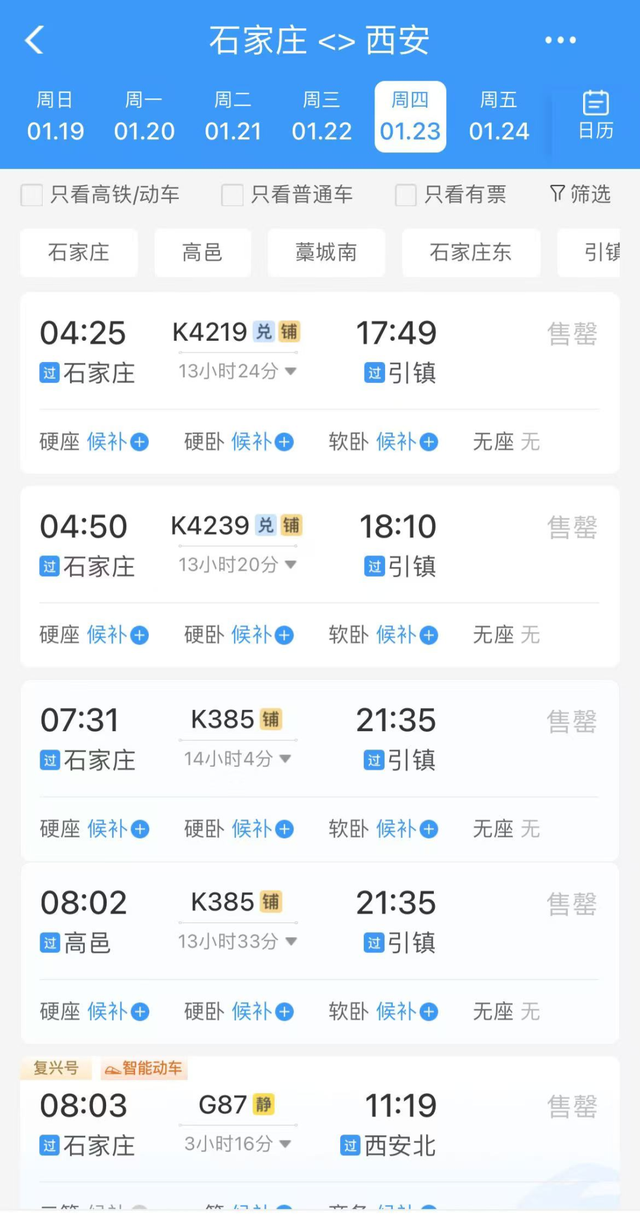The height and width of the screenshot is (1214, 640).
Task: Open the three-dot overflow menu
Action: click(560, 41)
